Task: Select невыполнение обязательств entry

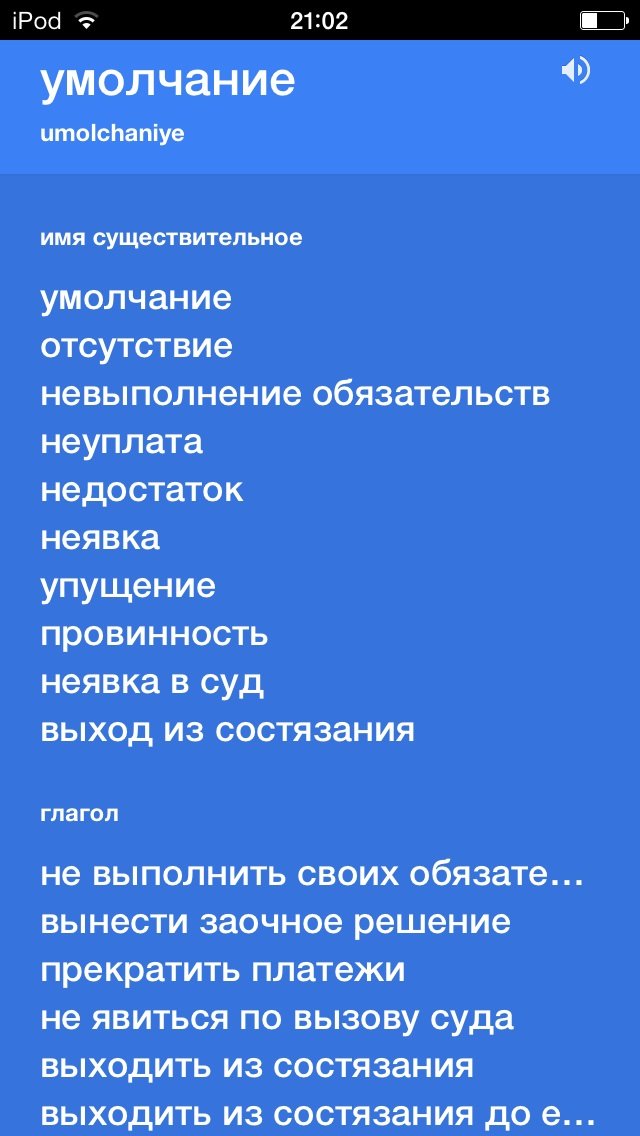Action: (x=295, y=394)
